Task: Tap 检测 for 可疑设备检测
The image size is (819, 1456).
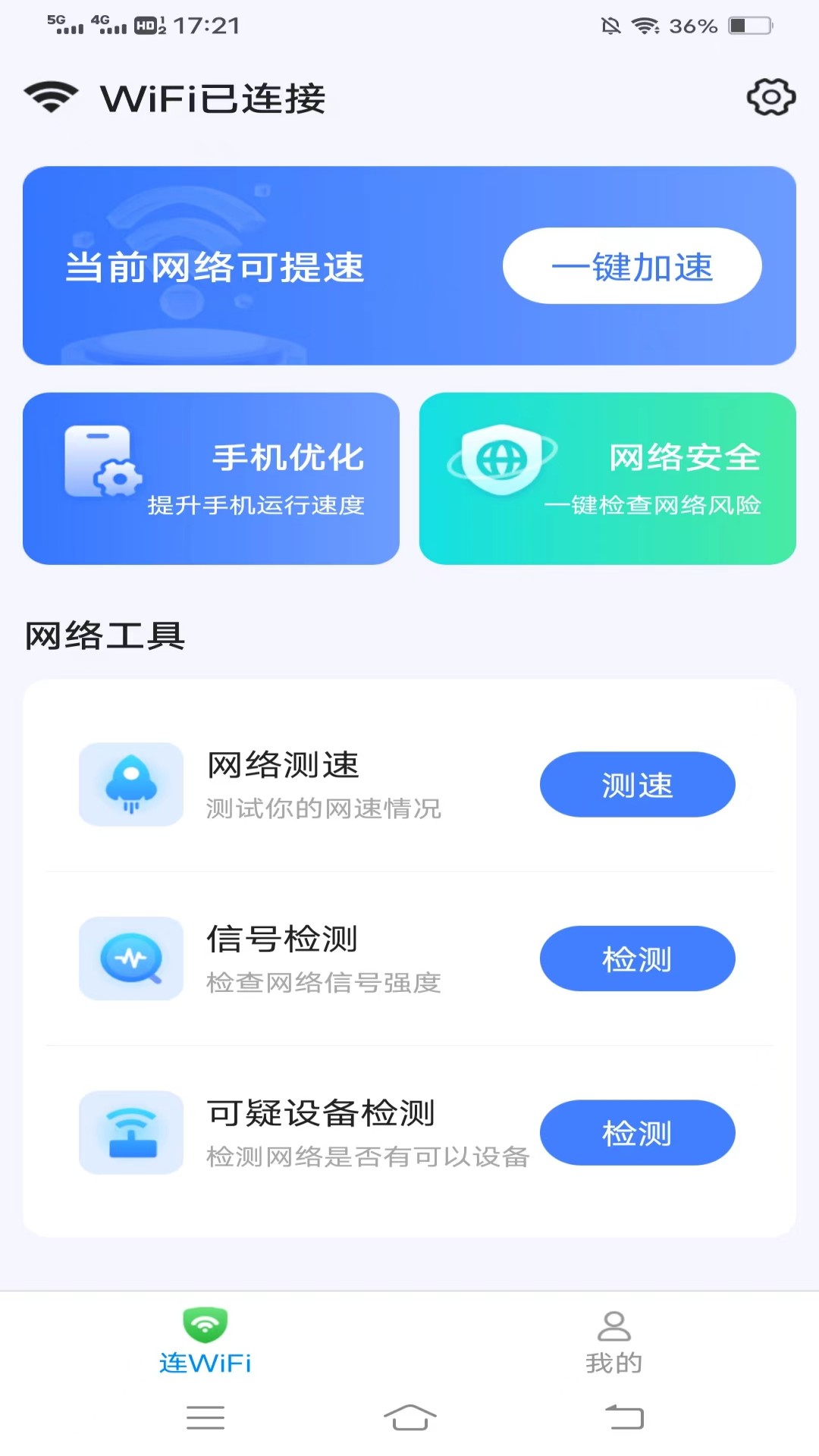Action: 637,1133
